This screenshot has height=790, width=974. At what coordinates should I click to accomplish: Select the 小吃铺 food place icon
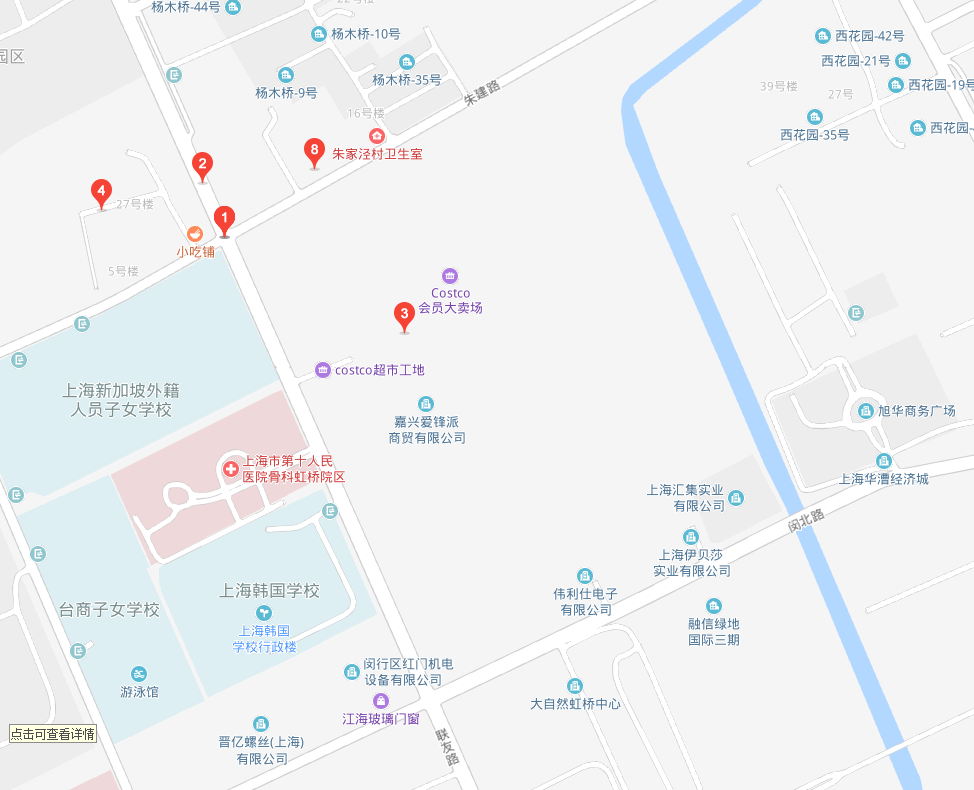pos(195,233)
